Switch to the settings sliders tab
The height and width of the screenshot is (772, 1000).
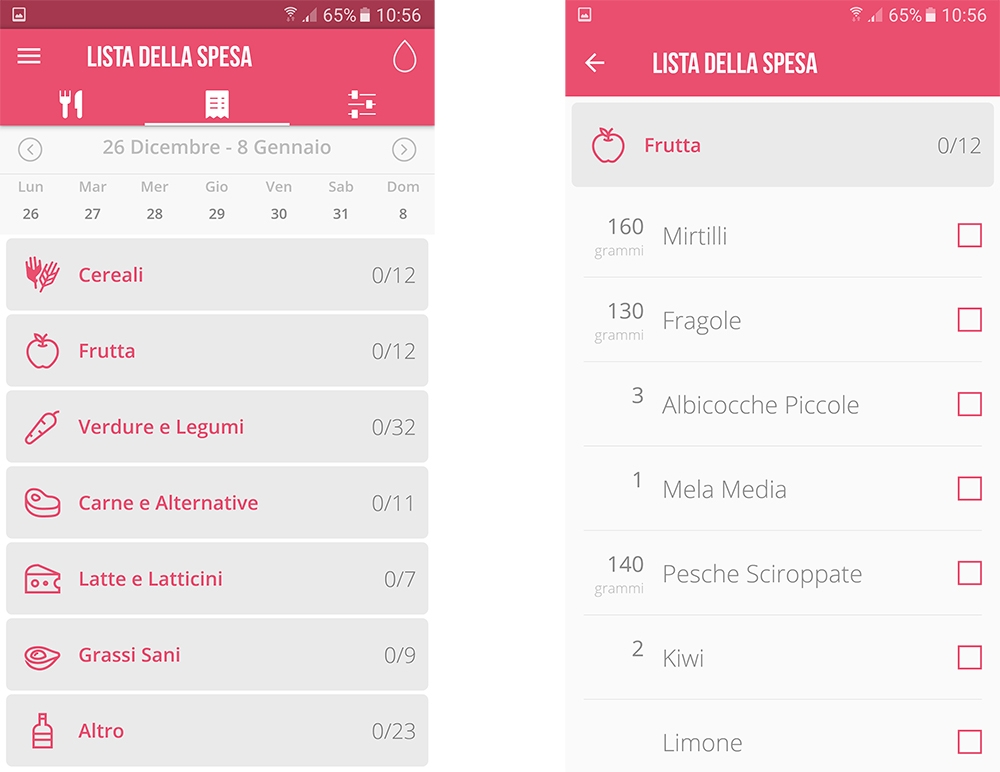(362, 103)
